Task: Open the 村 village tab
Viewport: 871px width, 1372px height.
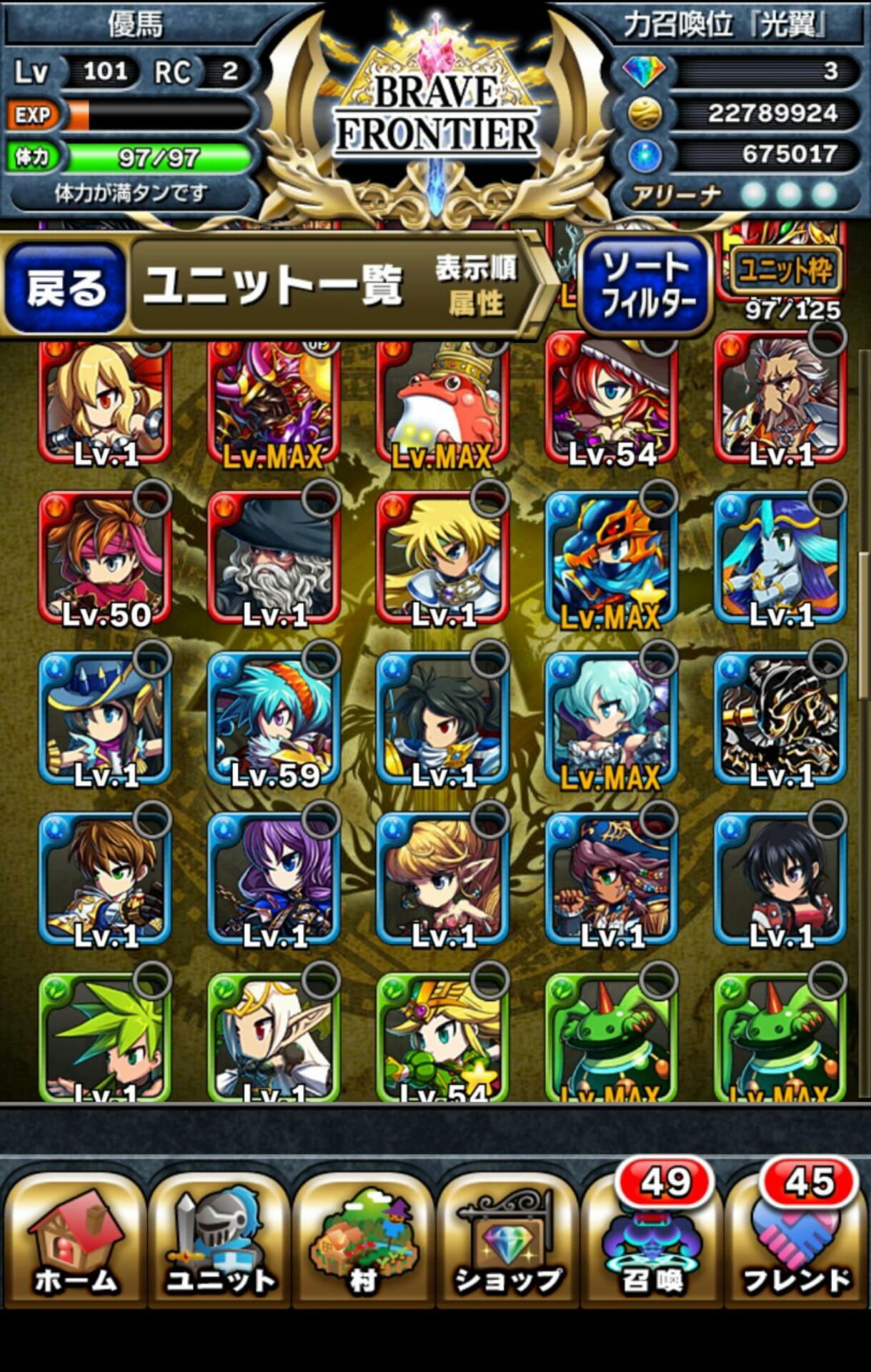Action: tap(364, 1240)
